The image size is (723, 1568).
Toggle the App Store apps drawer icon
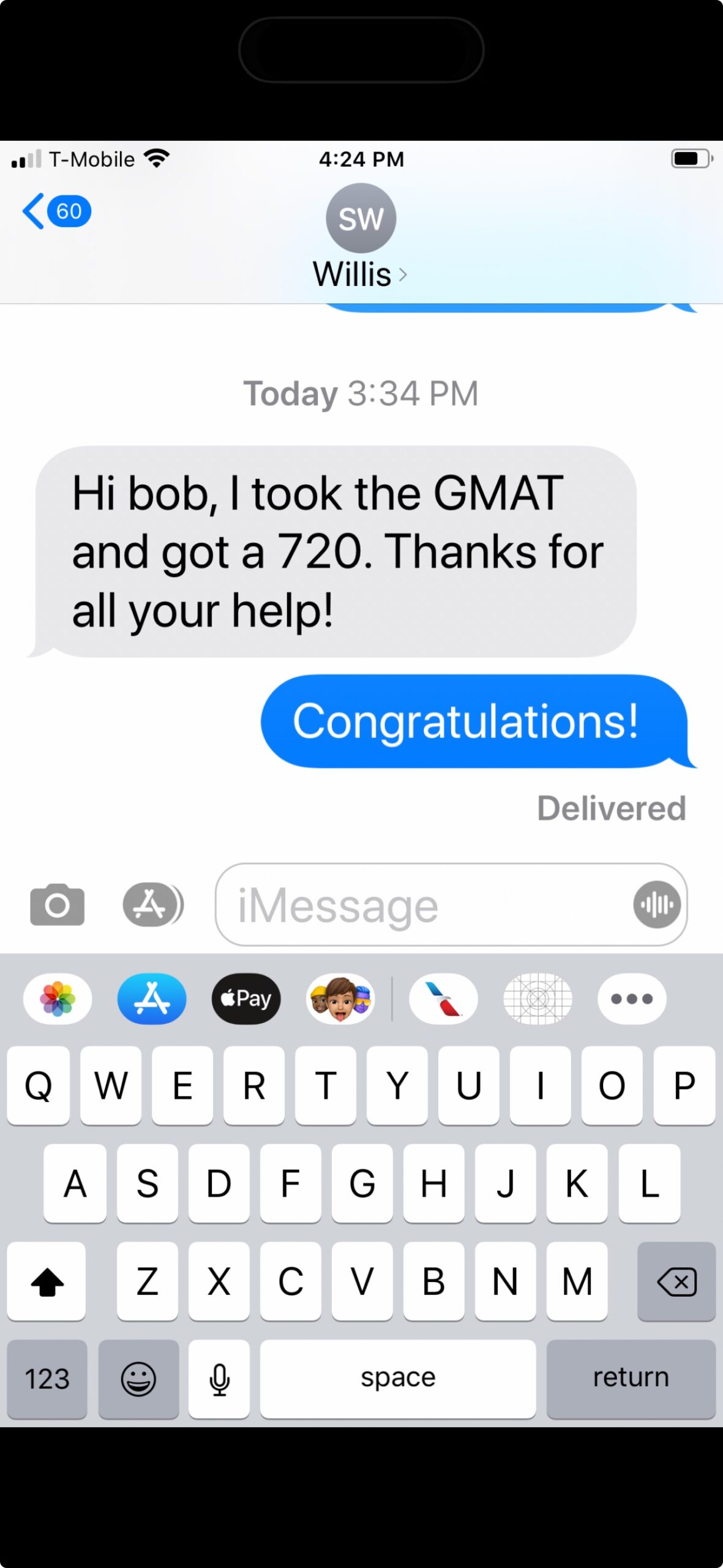click(152, 905)
